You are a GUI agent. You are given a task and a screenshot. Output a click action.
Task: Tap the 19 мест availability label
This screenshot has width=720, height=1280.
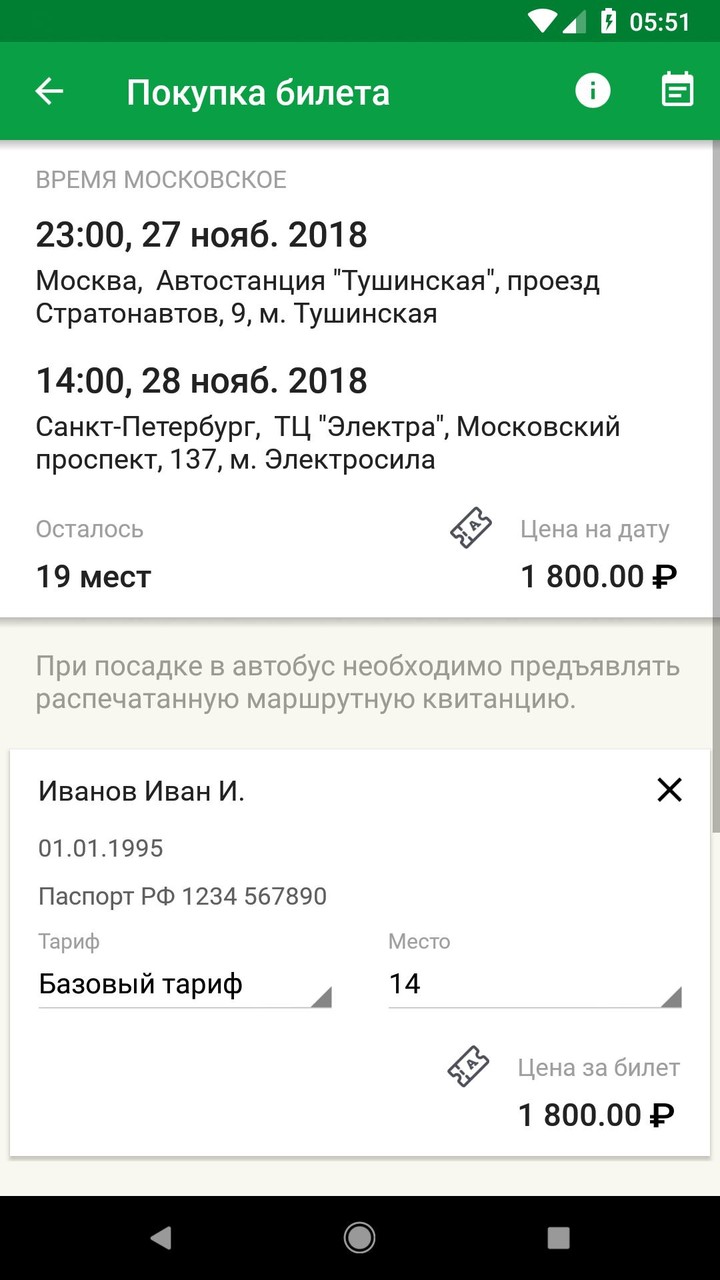(x=93, y=576)
